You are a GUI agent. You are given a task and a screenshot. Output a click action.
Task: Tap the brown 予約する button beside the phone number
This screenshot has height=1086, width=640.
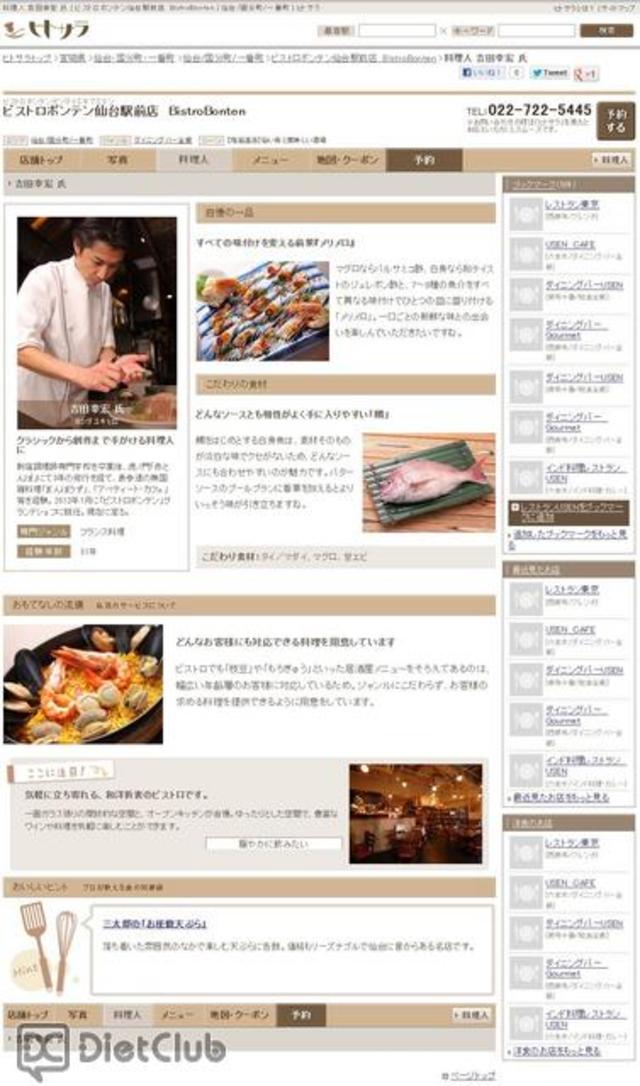pos(615,120)
